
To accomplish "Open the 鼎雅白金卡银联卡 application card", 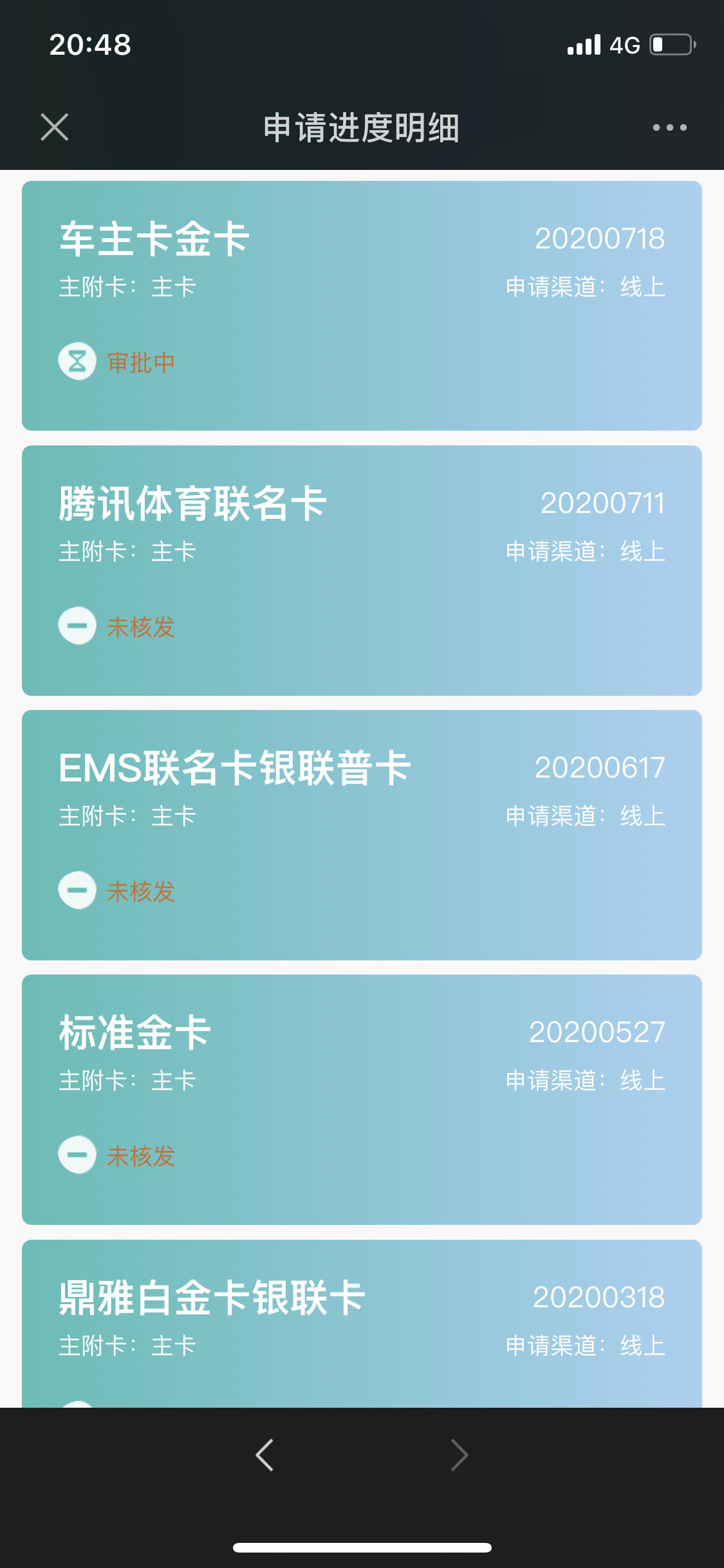I will 362,1323.
